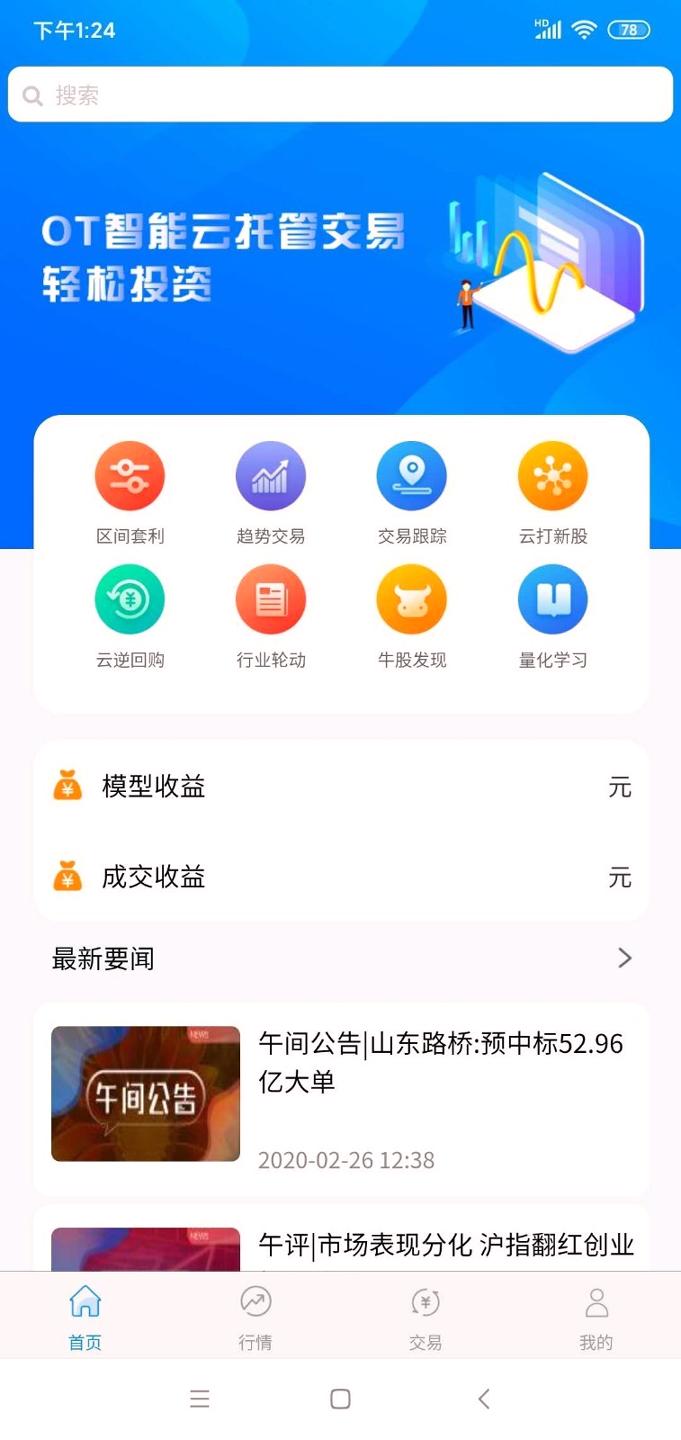Switch to the 首页 tab
Image resolution: width=681 pixels, height=1440 pixels.
click(85, 1317)
